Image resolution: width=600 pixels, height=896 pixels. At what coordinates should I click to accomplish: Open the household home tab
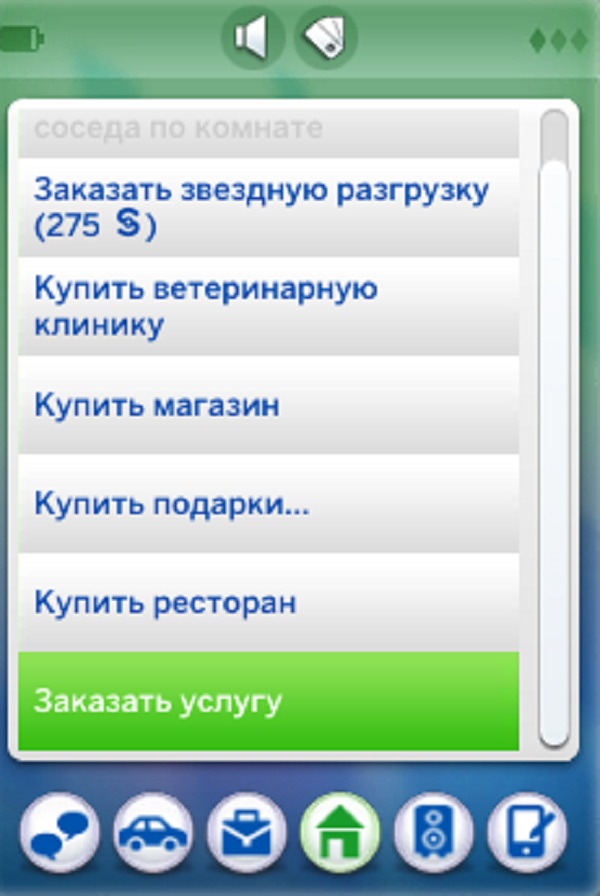(x=340, y=832)
